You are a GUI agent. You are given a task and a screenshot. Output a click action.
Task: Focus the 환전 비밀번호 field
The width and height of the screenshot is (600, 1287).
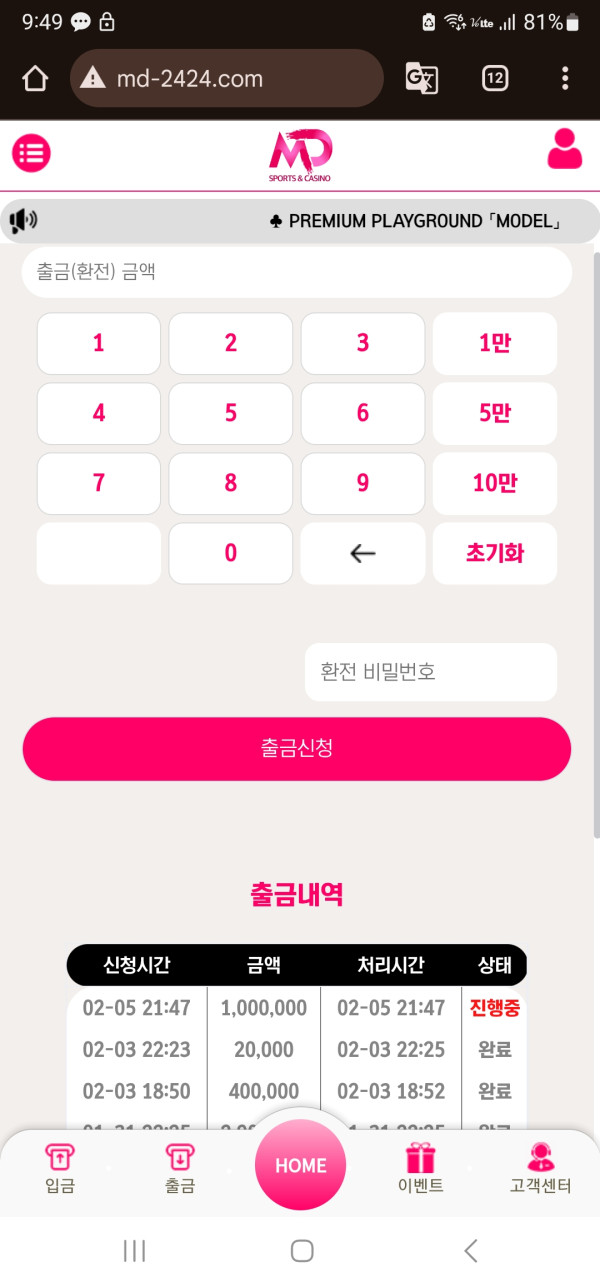click(430, 672)
